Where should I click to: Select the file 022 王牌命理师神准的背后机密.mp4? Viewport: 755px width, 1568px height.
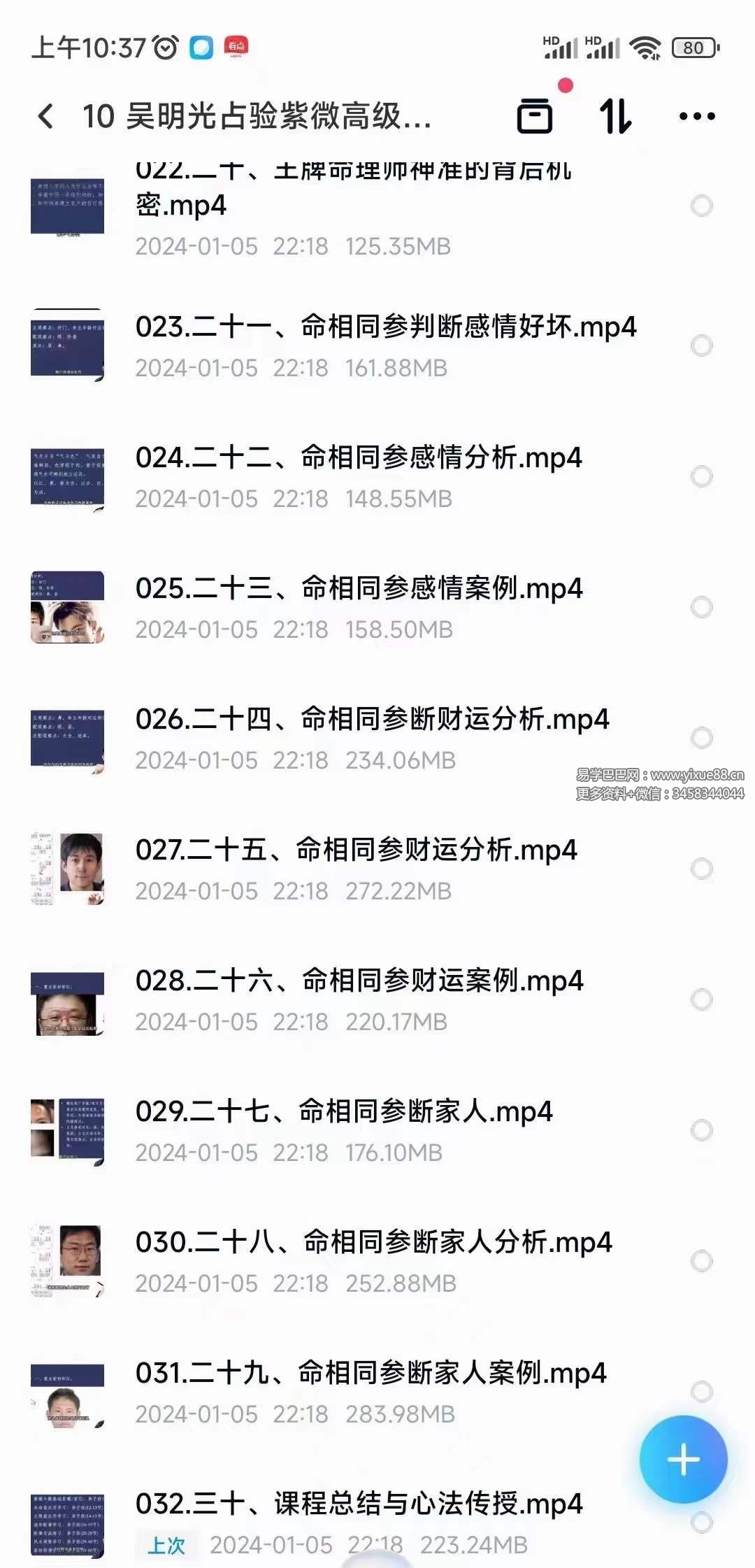(701, 206)
